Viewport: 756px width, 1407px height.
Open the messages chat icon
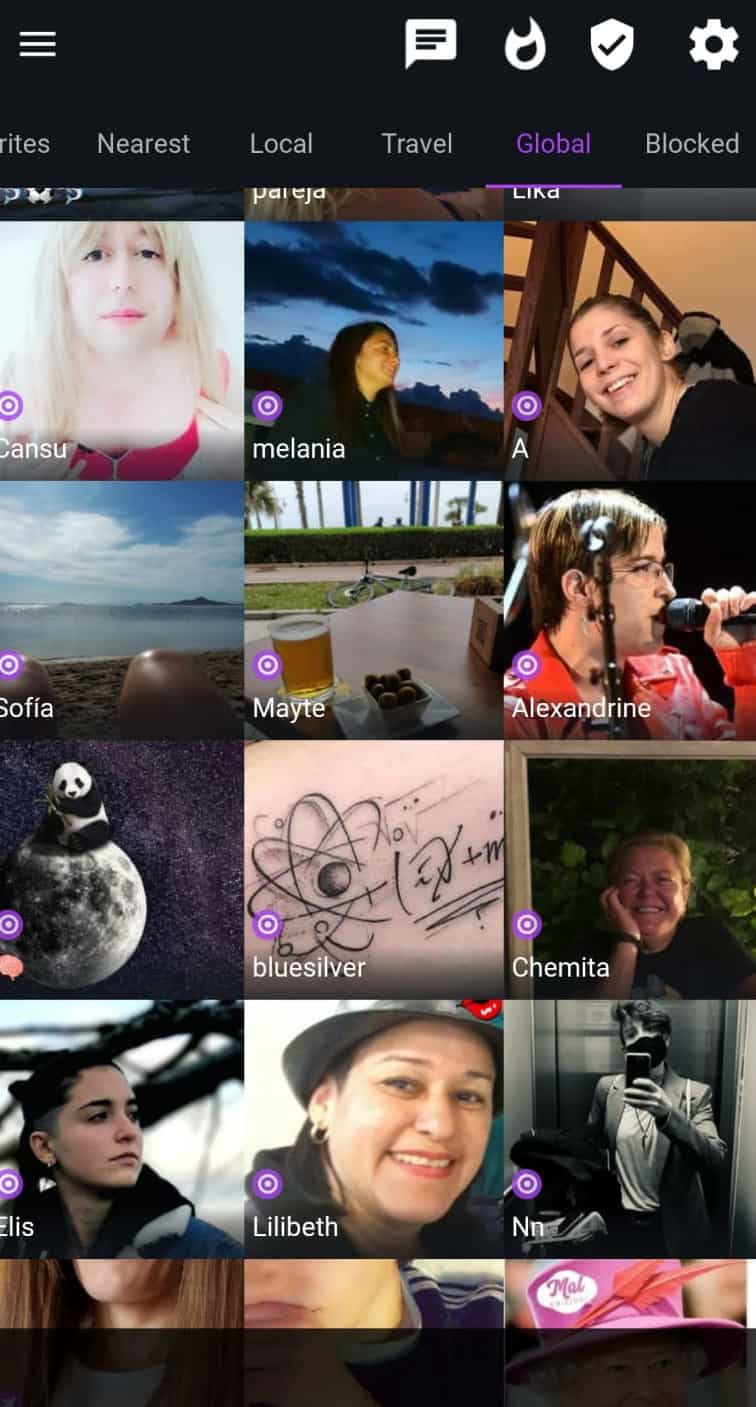click(x=430, y=44)
